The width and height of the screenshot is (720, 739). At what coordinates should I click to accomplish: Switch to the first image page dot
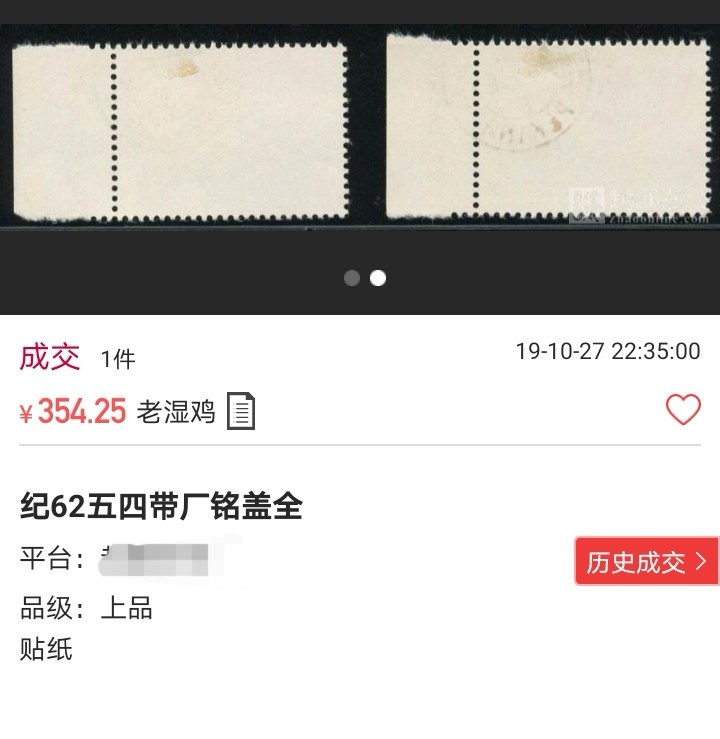[x=352, y=278]
